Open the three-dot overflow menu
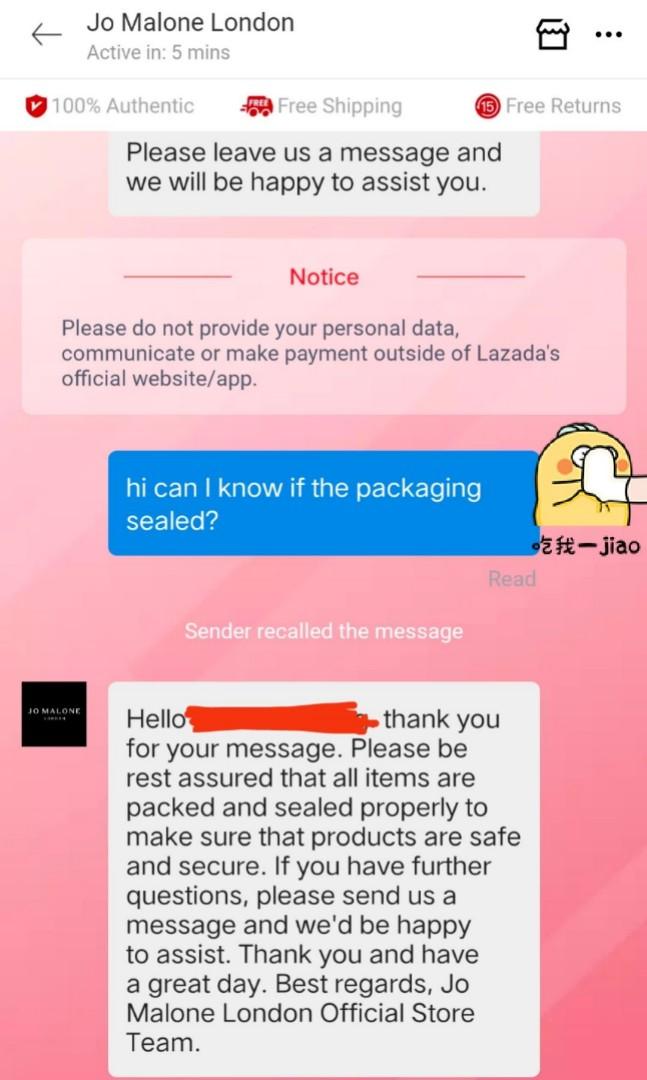Screen dimensions: 647x1080 [608, 35]
